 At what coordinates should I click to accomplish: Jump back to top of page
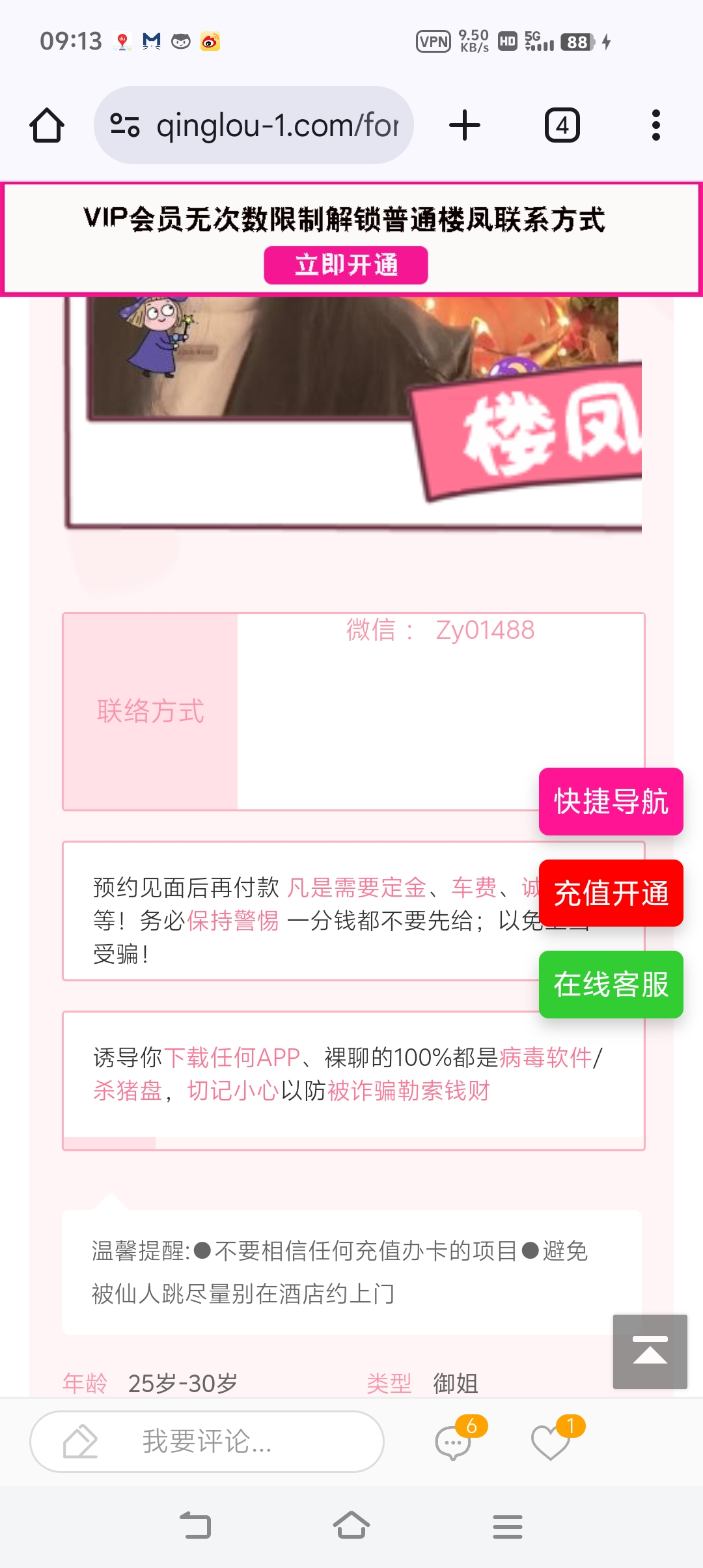[650, 1351]
